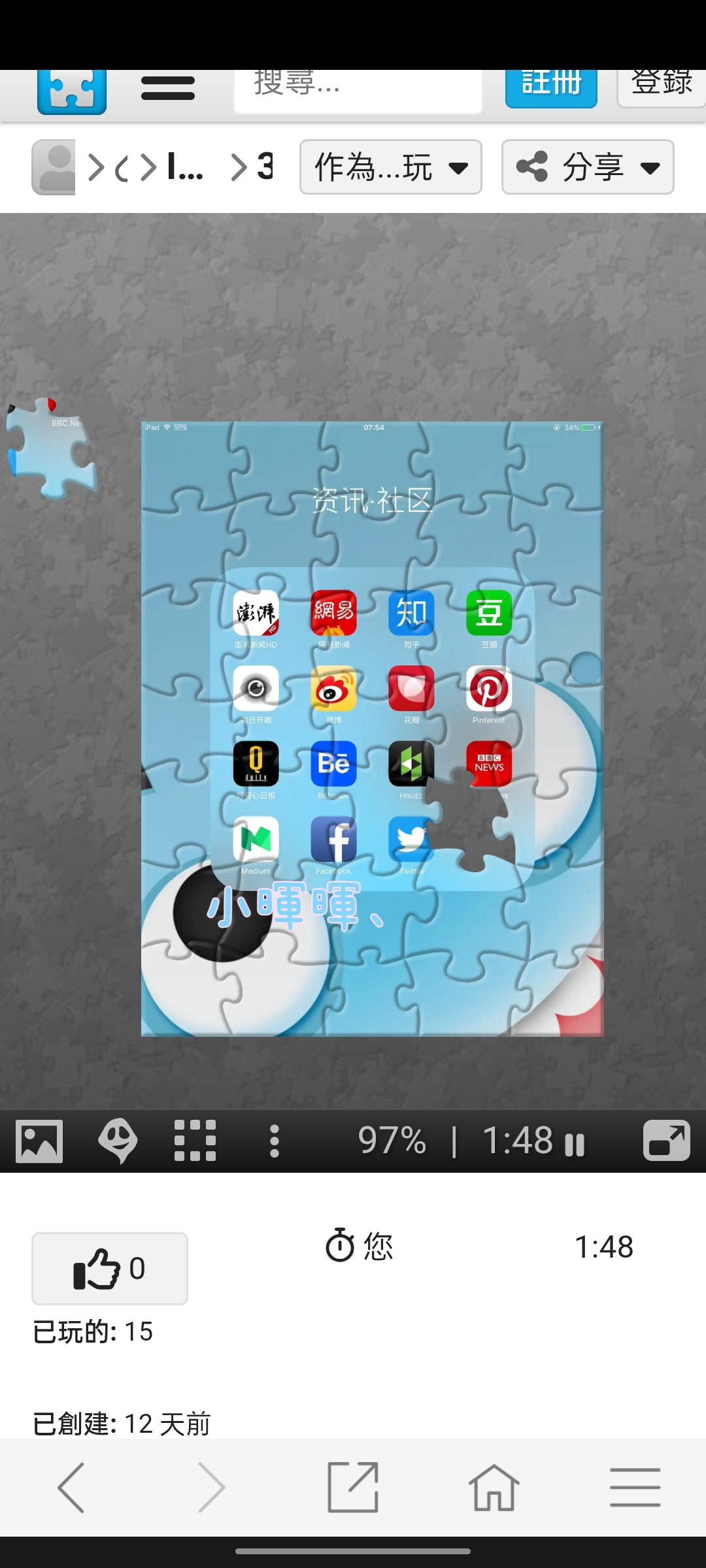Open the puzzle creator's profile avatar
This screenshot has height=1568, width=706.
(x=54, y=167)
